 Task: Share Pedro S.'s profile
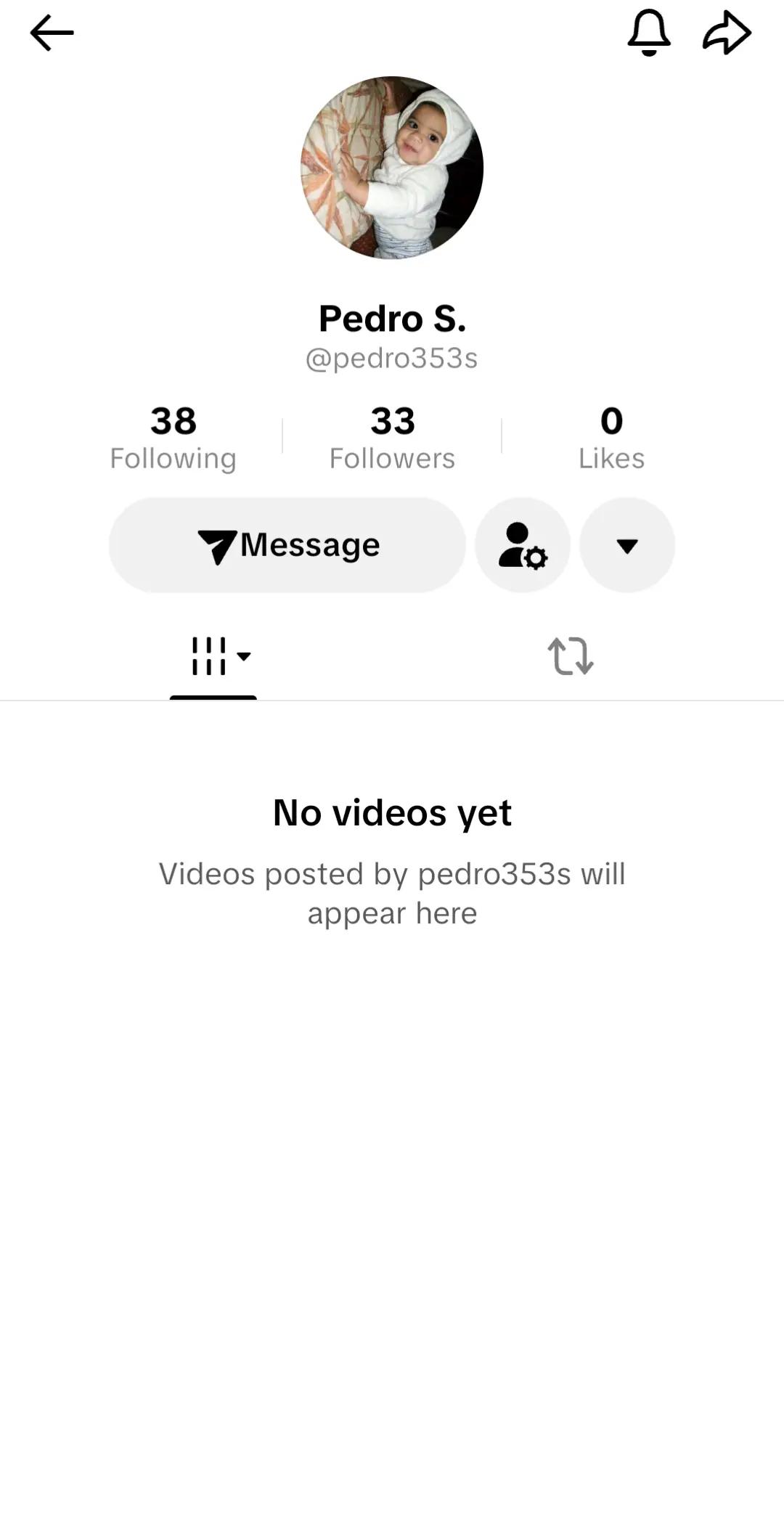point(727,33)
